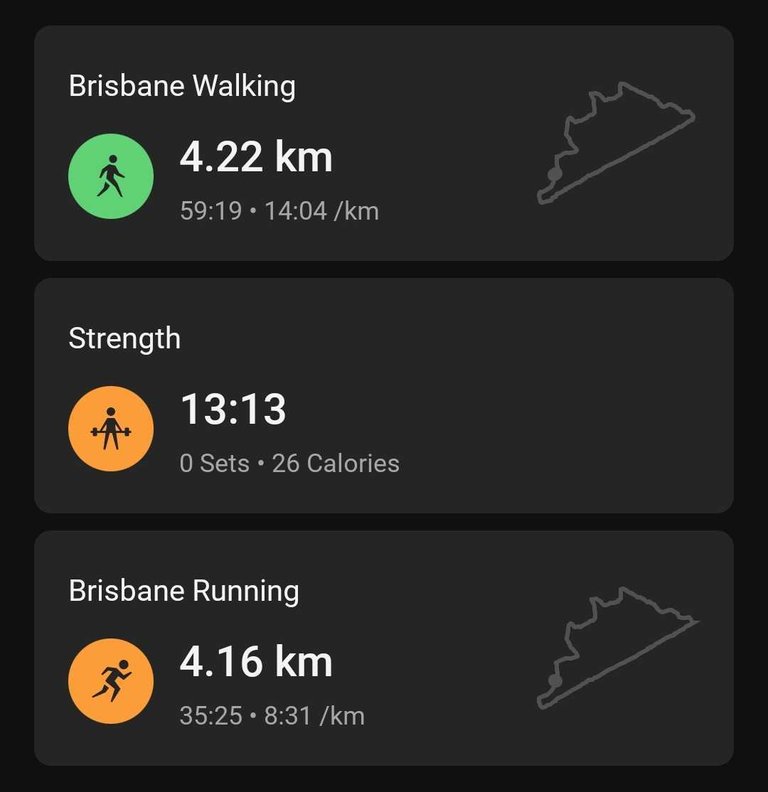Open the Brisbane Walking activity card
768x792 pixels.
tap(384, 143)
